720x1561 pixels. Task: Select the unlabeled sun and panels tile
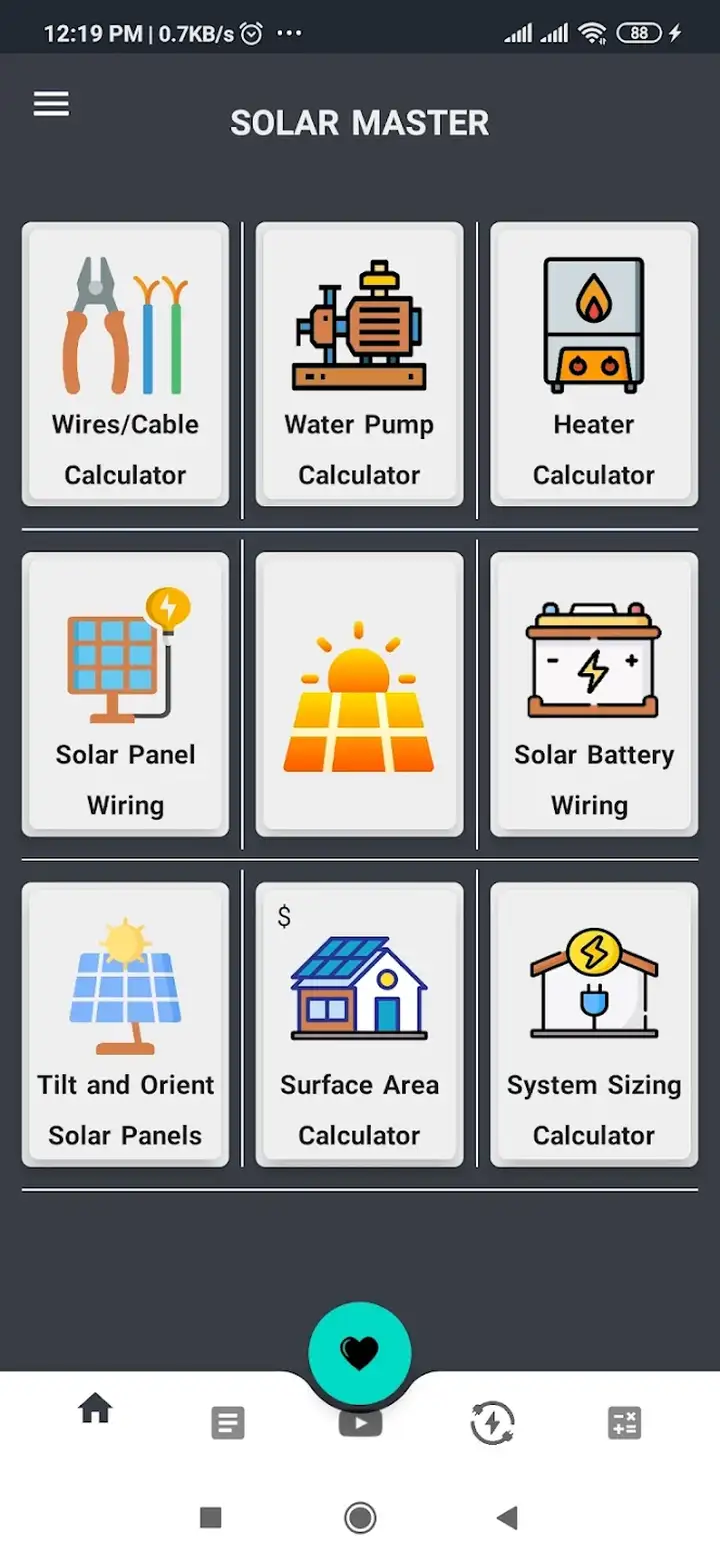pos(359,694)
